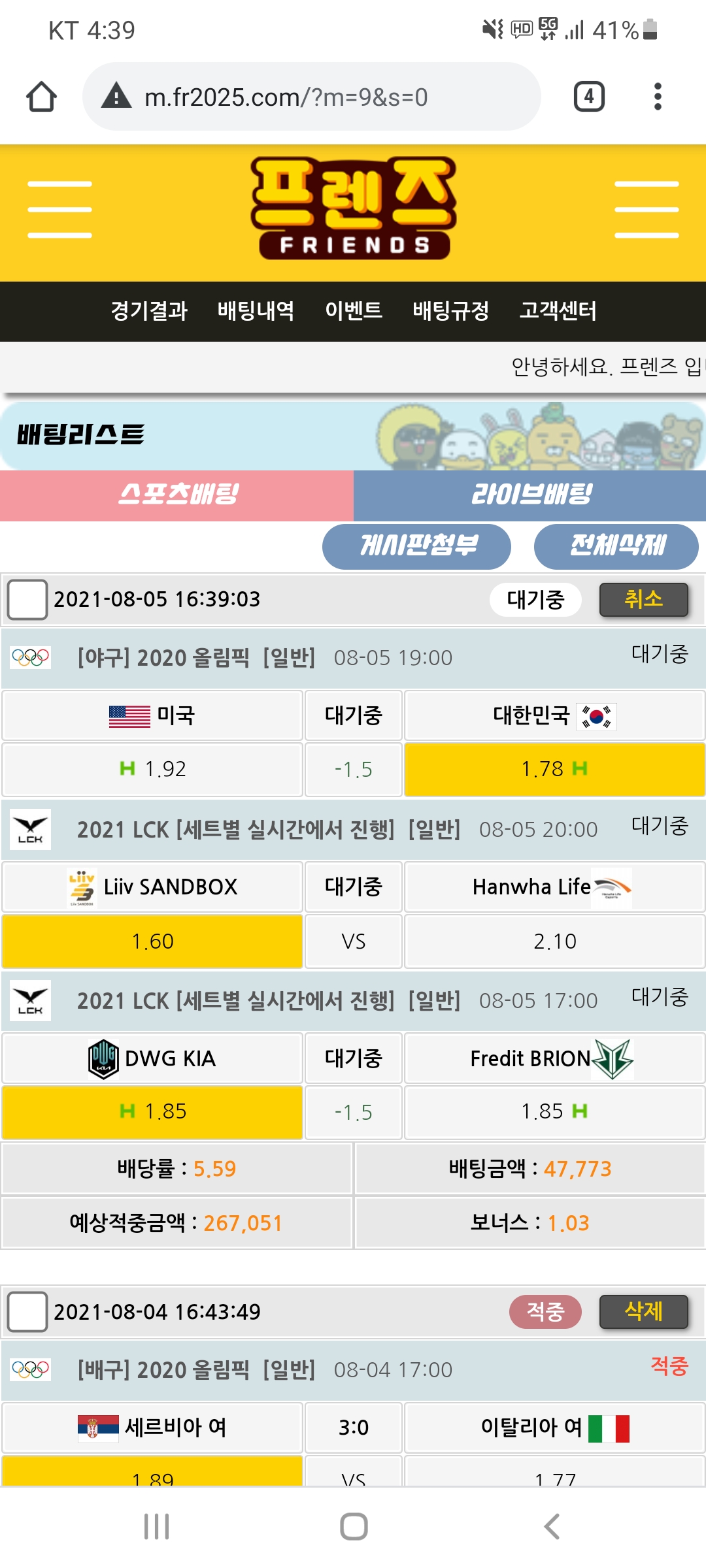Go to 경기결과 page
This screenshot has width=706, height=1568.
tap(149, 311)
